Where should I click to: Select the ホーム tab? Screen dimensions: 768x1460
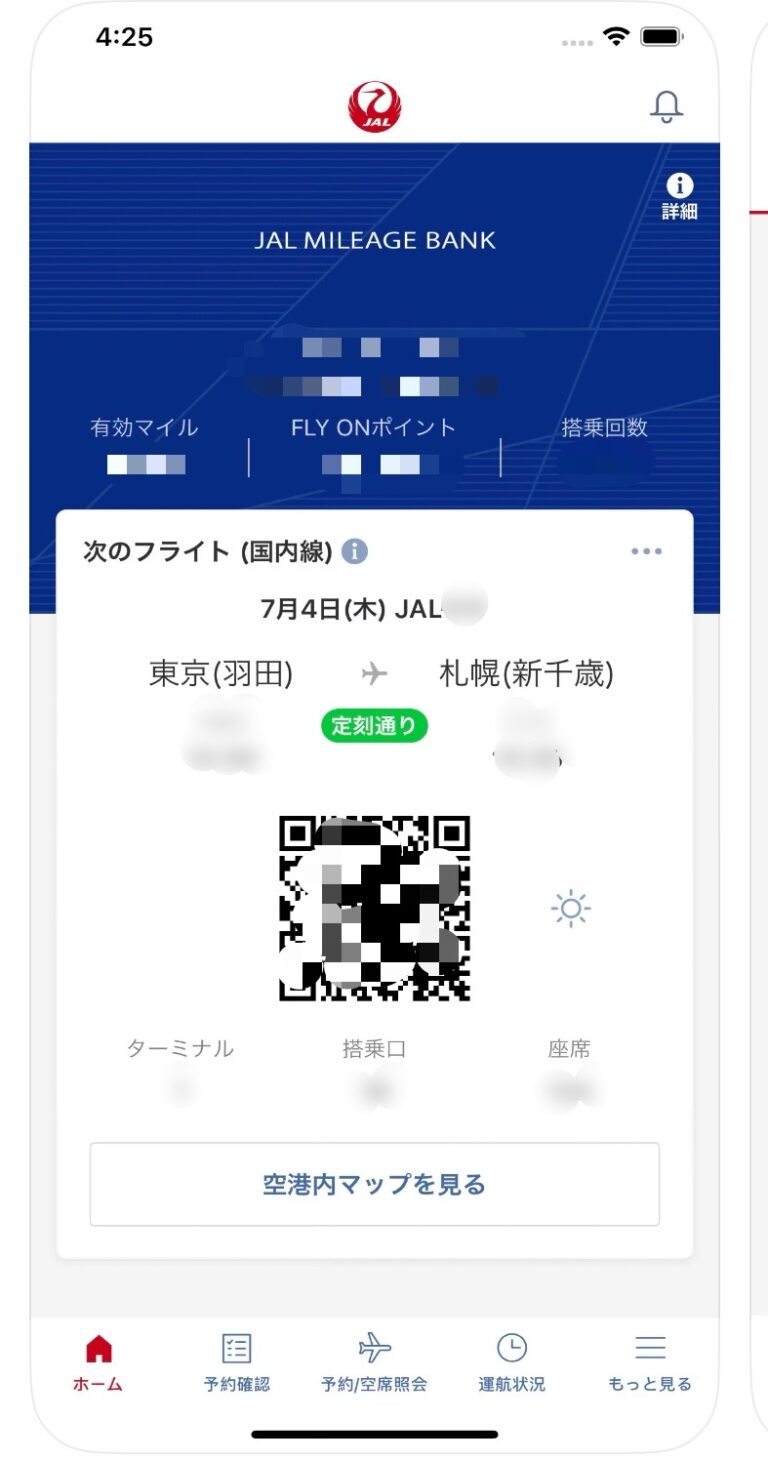97,1358
